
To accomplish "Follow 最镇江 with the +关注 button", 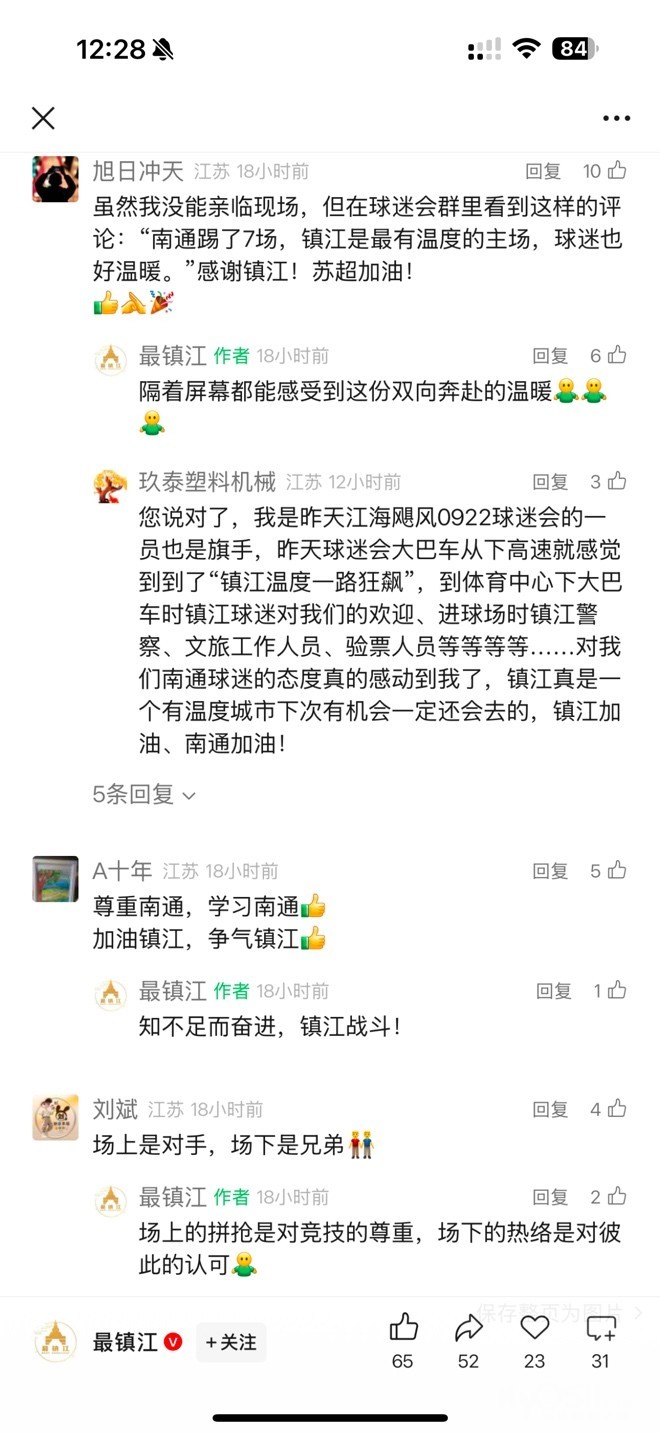I will point(231,1342).
